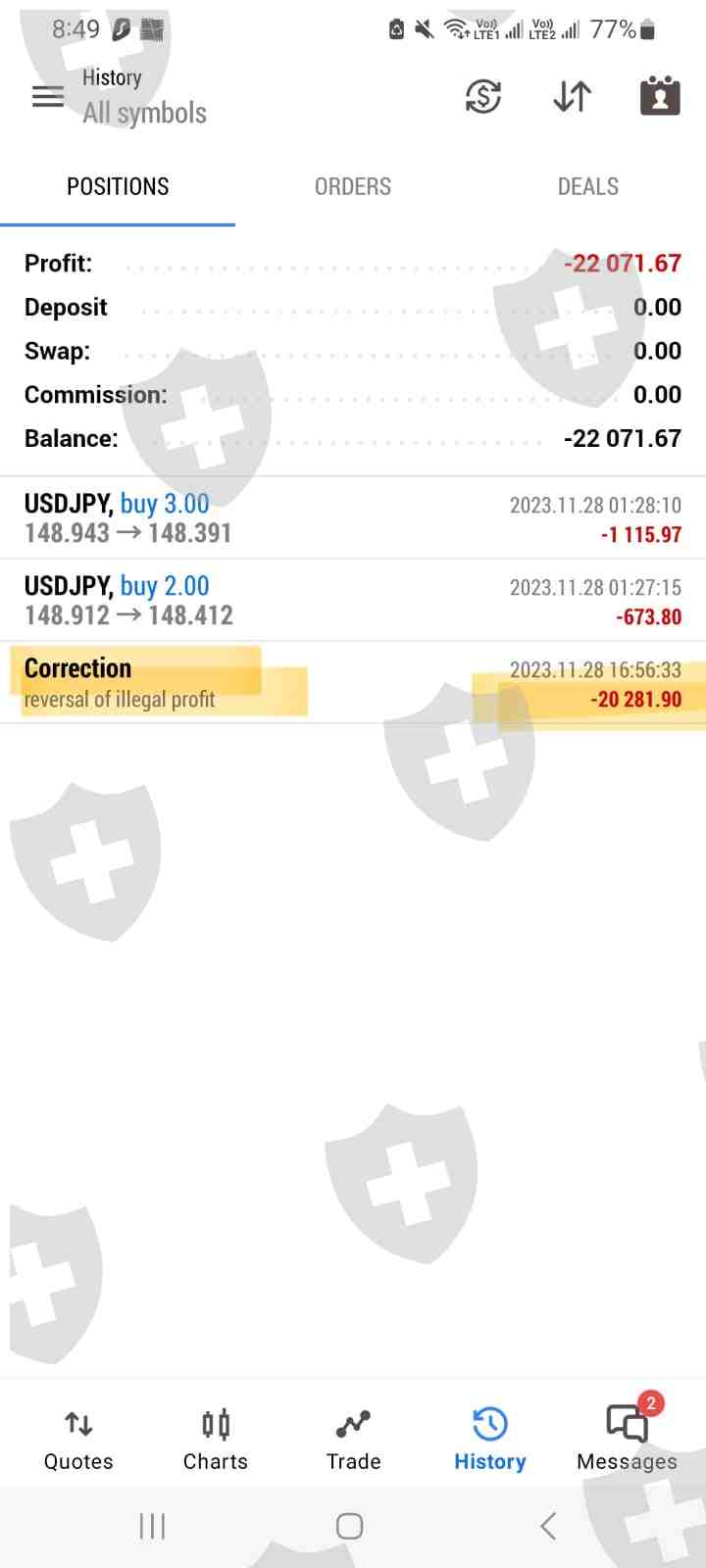706x1568 pixels.
Task: Switch to the DEALS tab
Action: (588, 186)
